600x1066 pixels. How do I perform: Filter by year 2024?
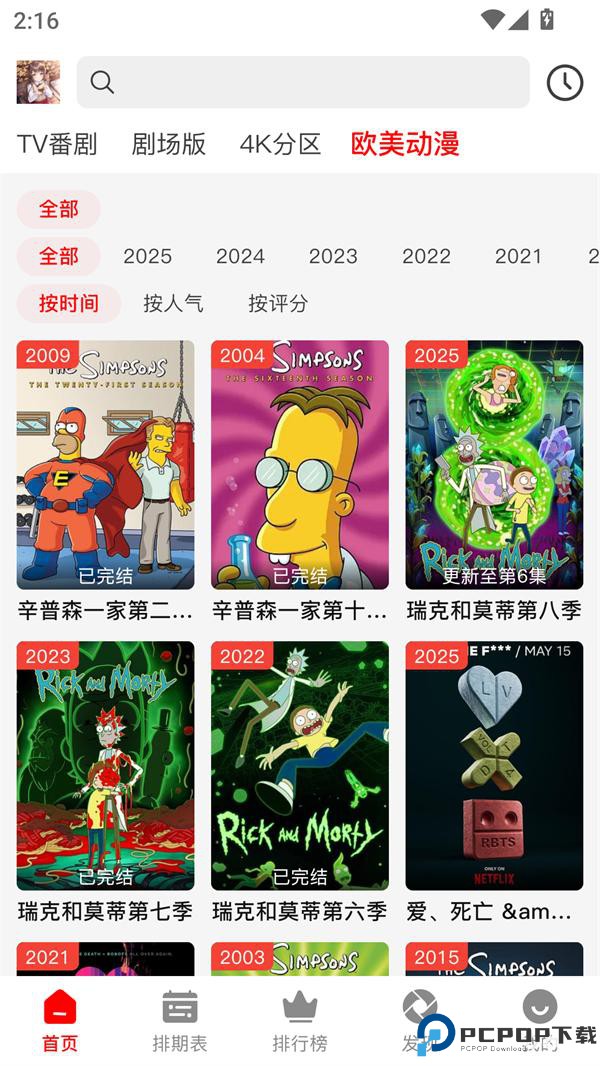240,256
